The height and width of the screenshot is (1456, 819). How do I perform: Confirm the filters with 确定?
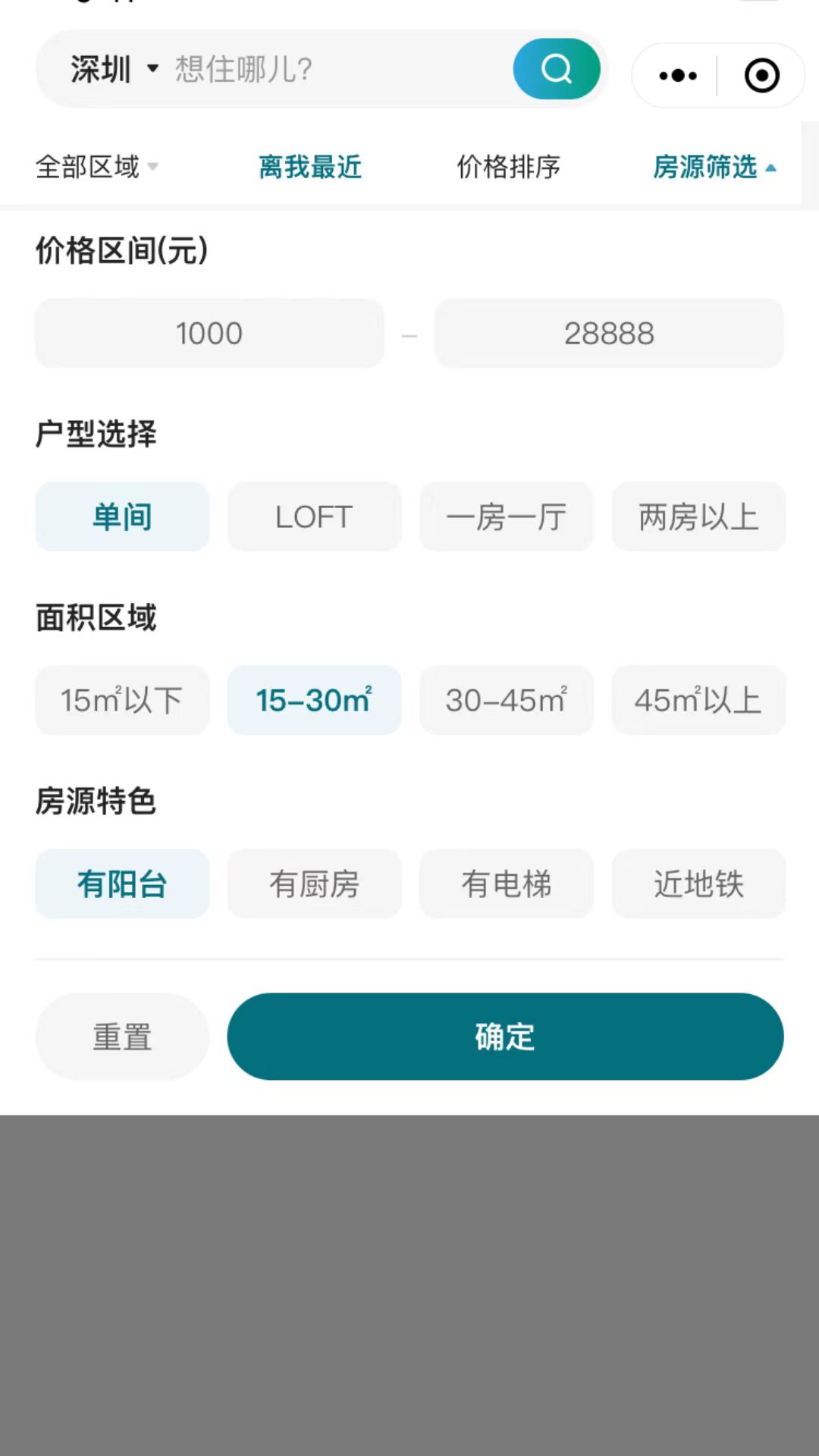(505, 1037)
